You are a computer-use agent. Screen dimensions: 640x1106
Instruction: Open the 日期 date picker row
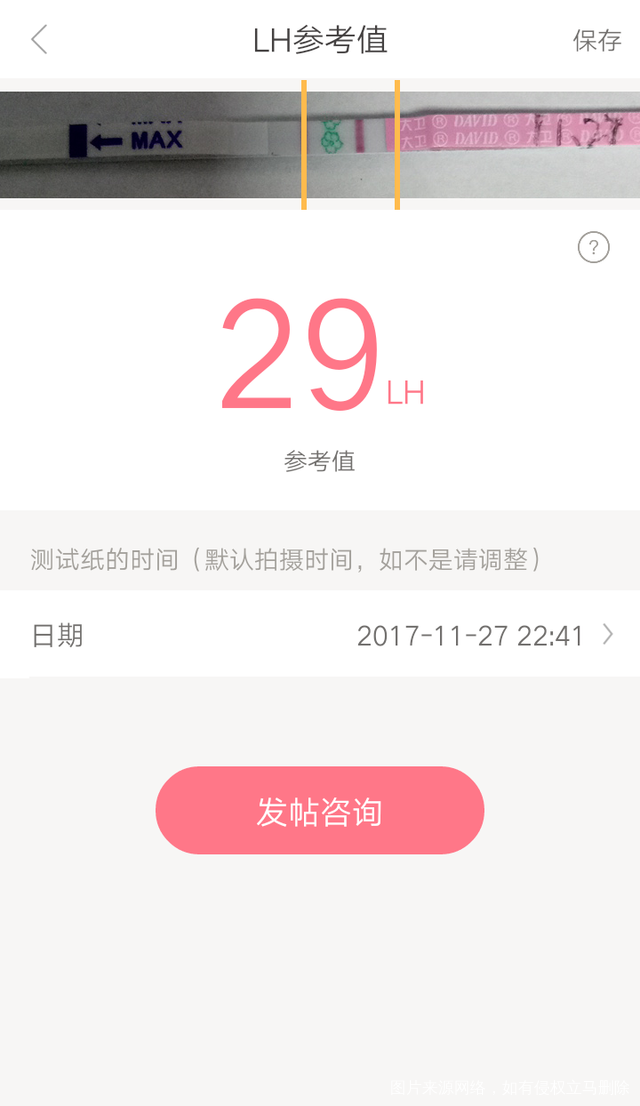[x=320, y=635]
